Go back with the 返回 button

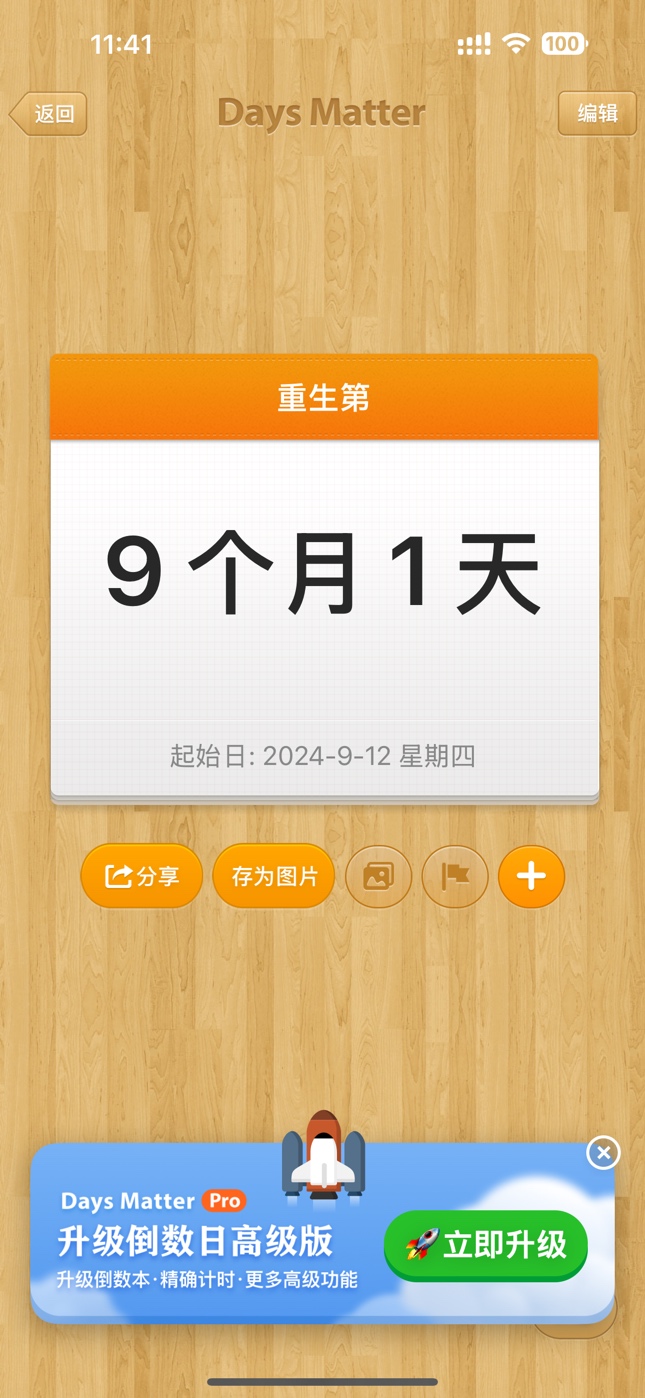tap(49, 114)
